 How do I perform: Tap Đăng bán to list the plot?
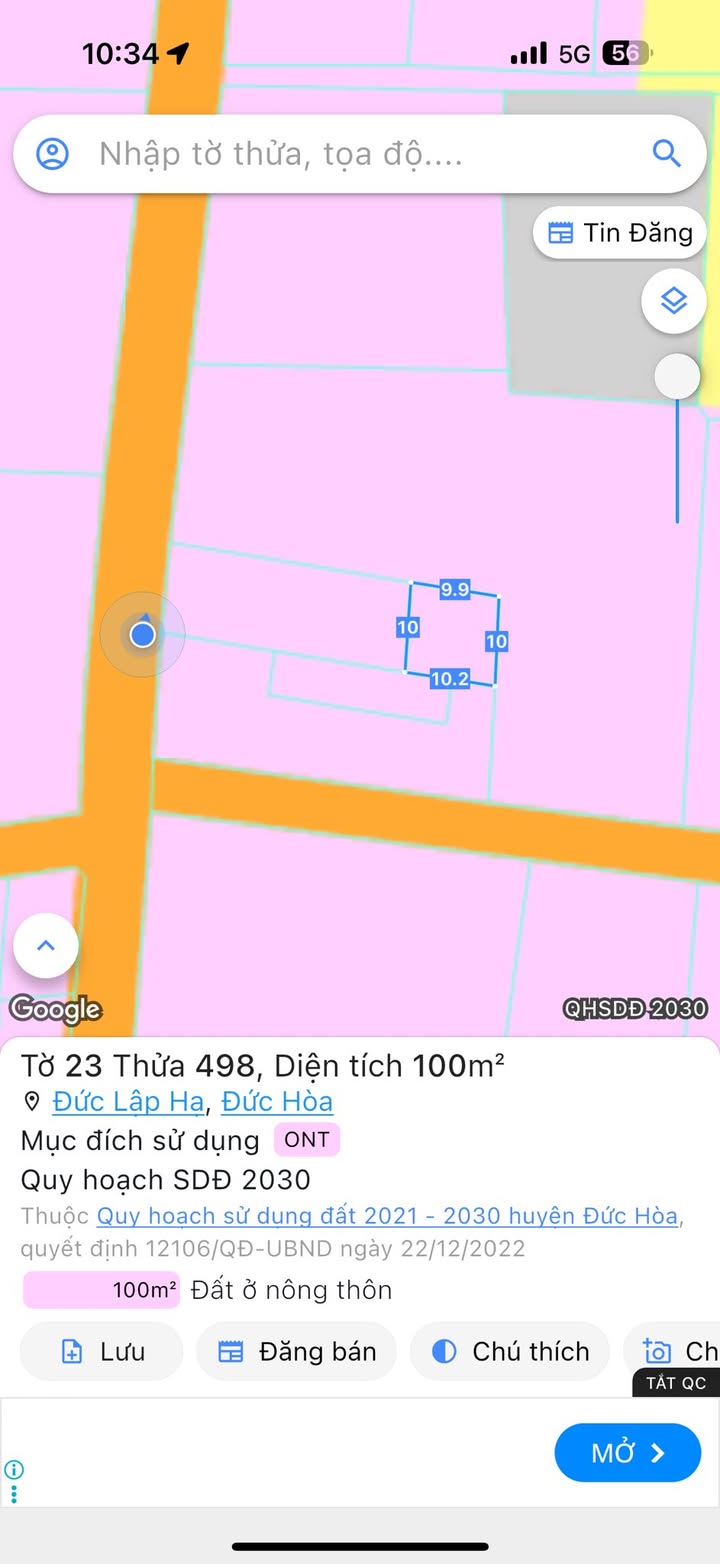tap(297, 1351)
